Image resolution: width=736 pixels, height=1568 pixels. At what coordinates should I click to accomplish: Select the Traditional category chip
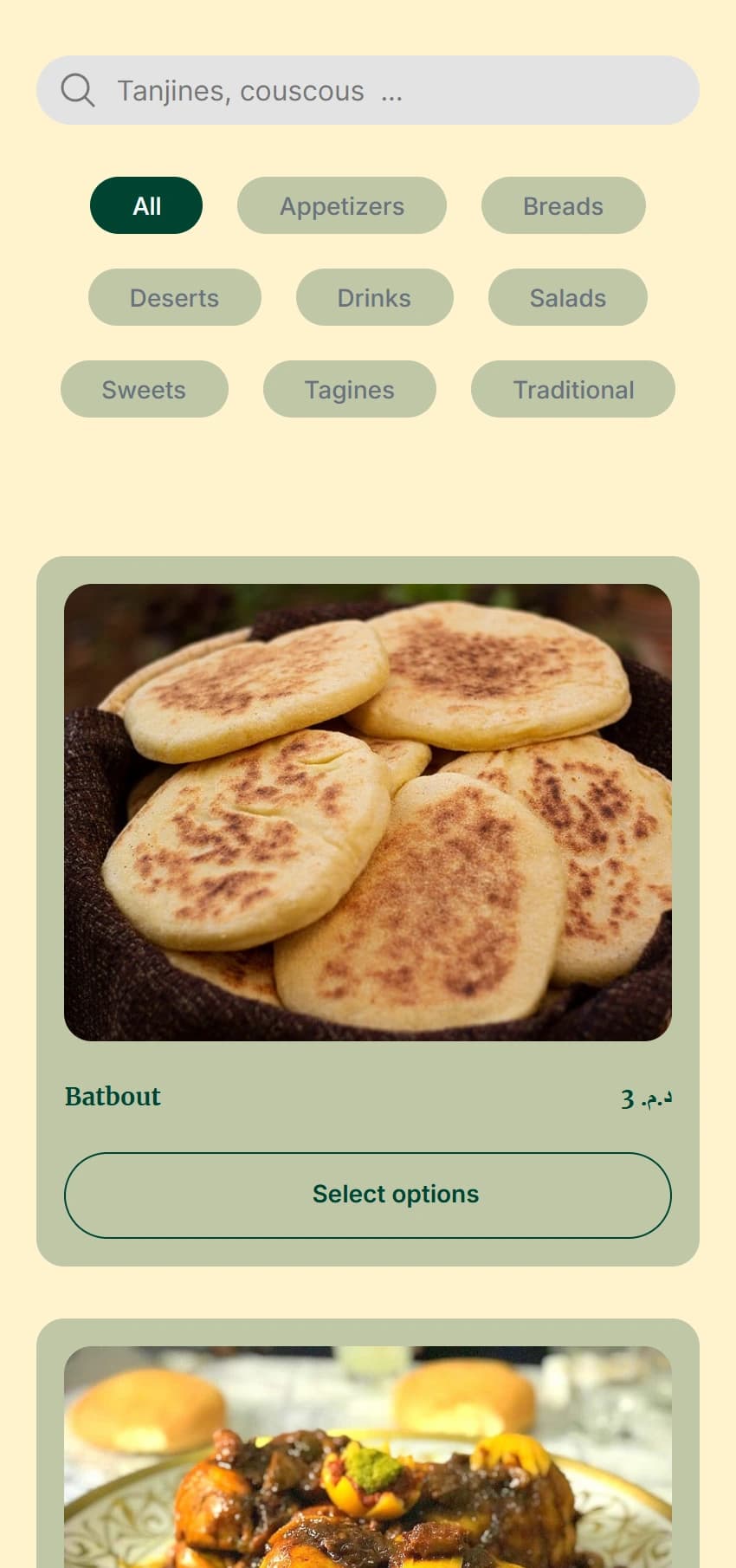tap(573, 390)
